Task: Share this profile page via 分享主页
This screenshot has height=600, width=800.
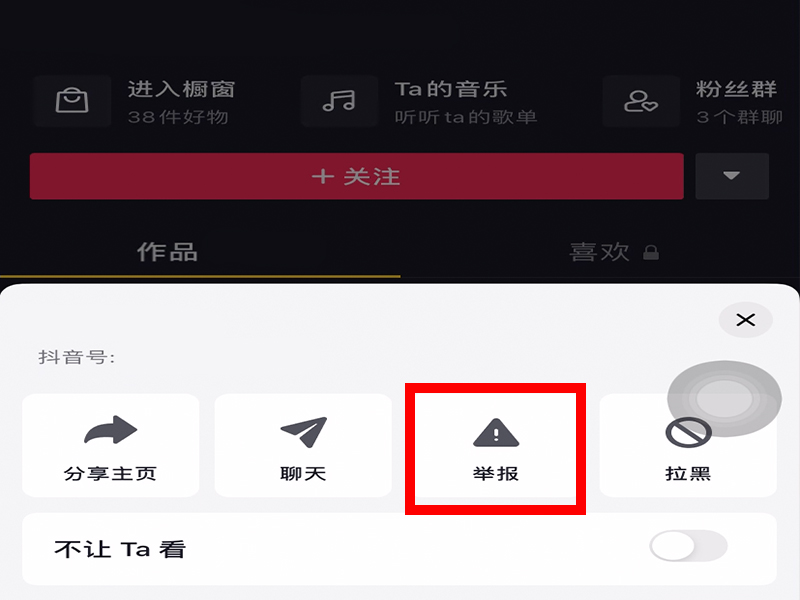Action: (x=110, y=446)
